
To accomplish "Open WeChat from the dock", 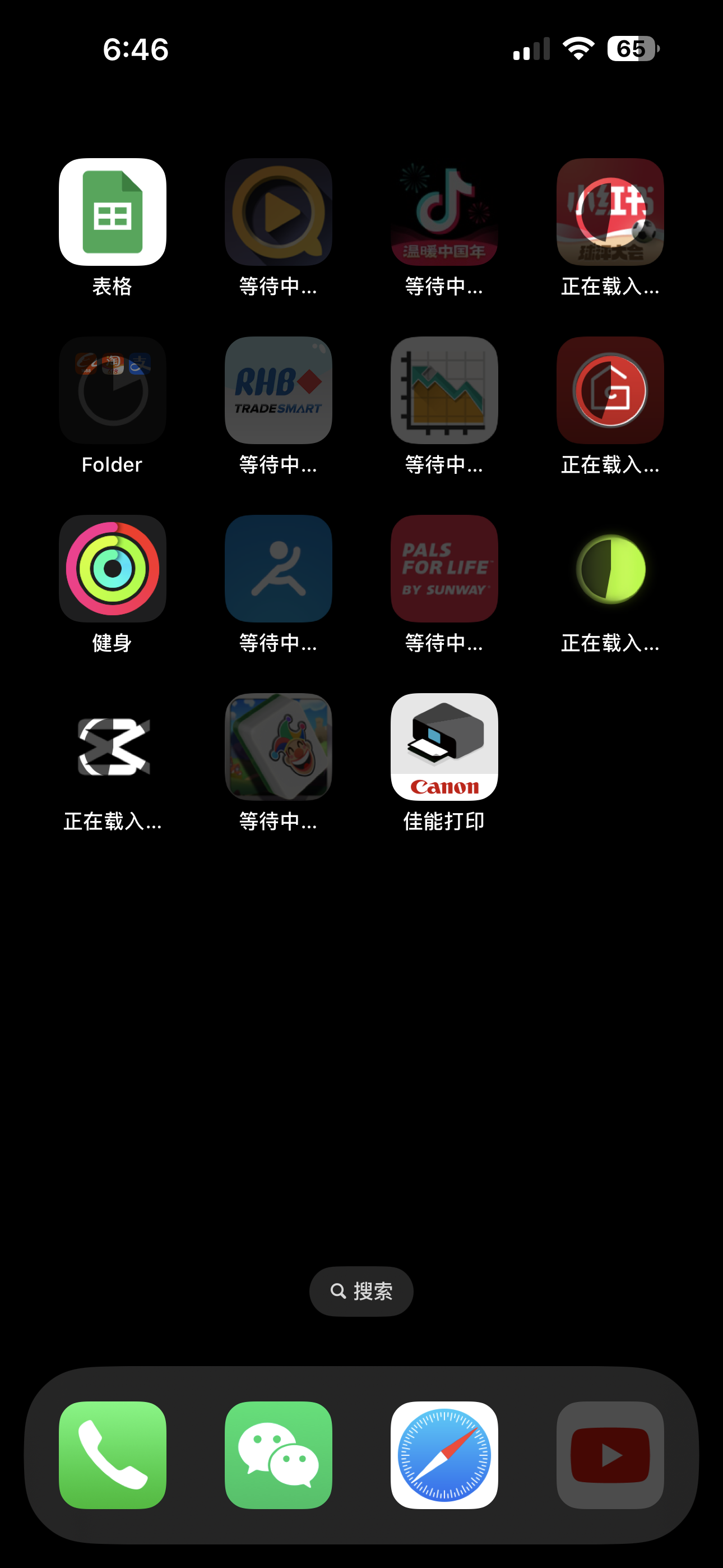I will (278, 1455).
